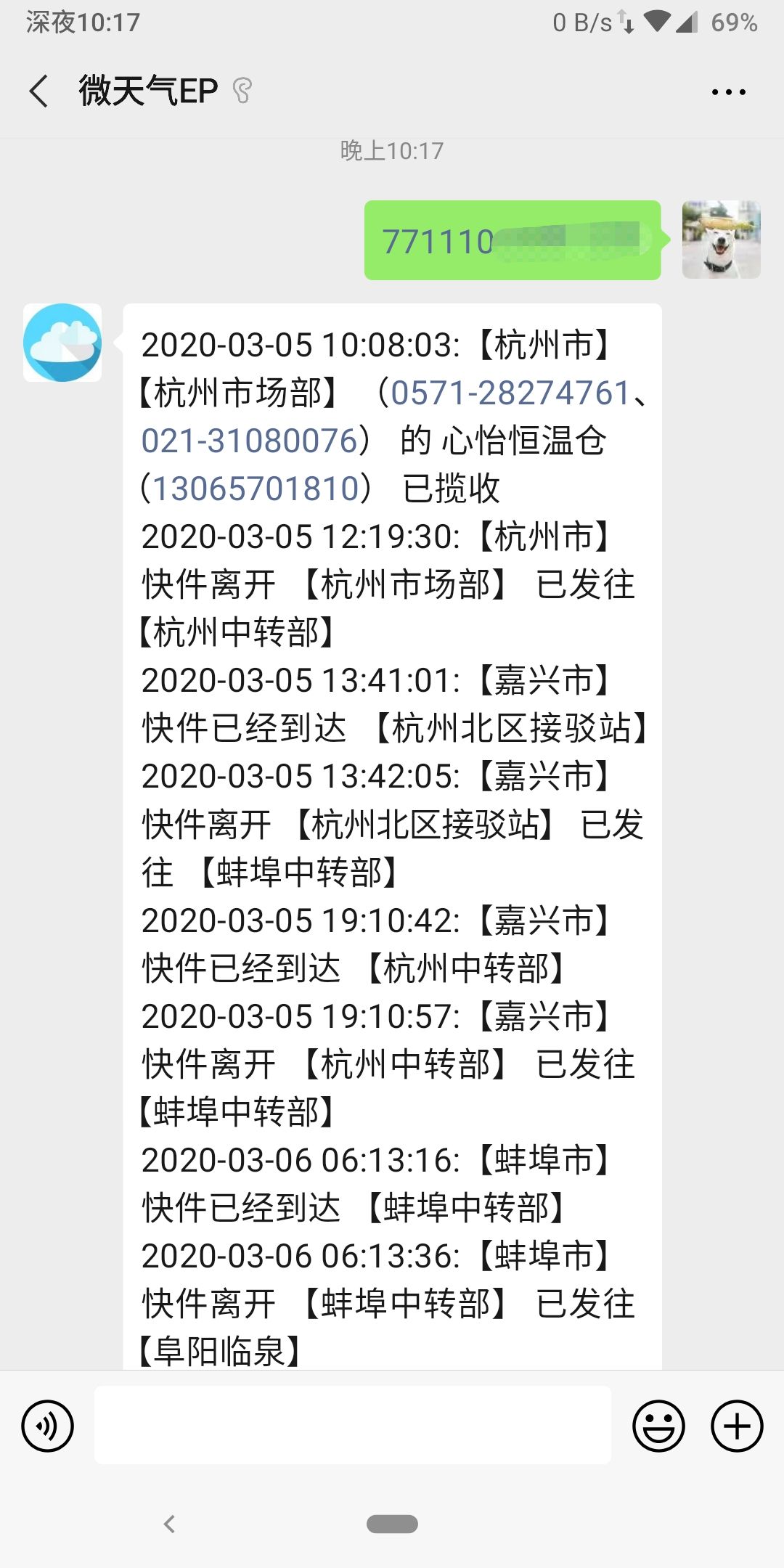Open the plus attachments menu
Viewport: 784px width, 1568px height.
coord(736,1426)
